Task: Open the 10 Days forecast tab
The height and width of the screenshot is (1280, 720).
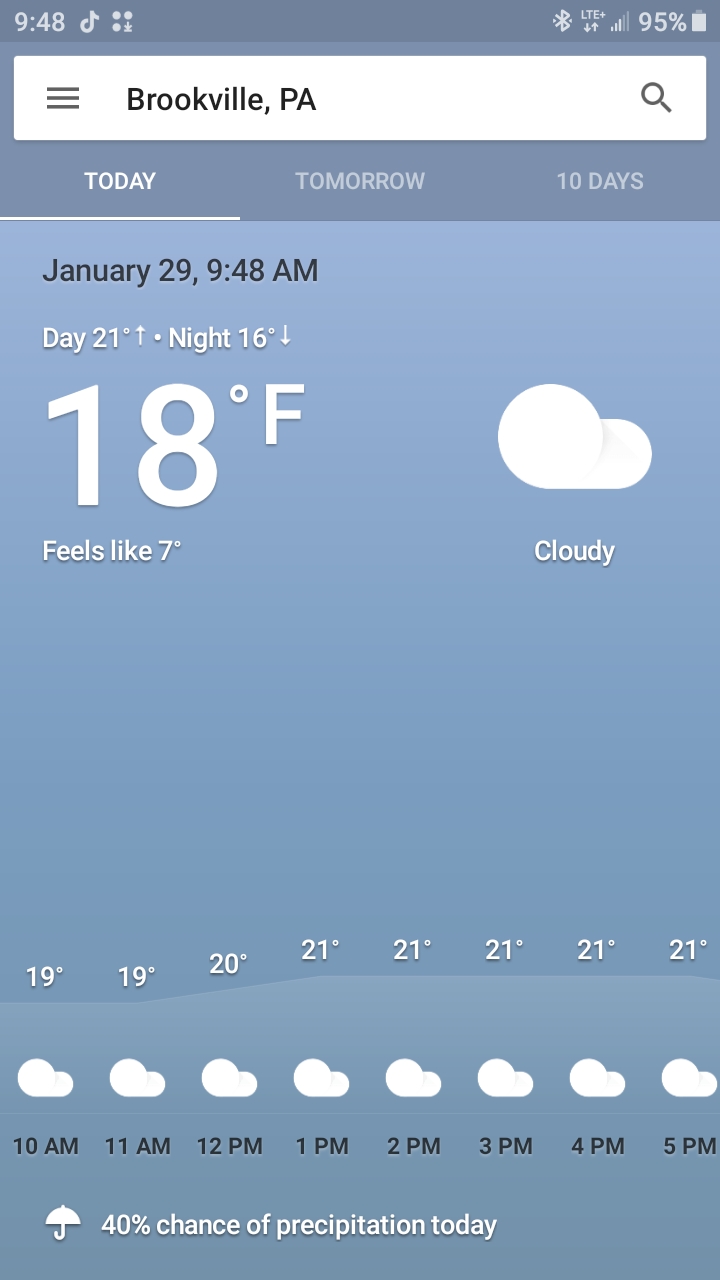Action: click(600, 181)
